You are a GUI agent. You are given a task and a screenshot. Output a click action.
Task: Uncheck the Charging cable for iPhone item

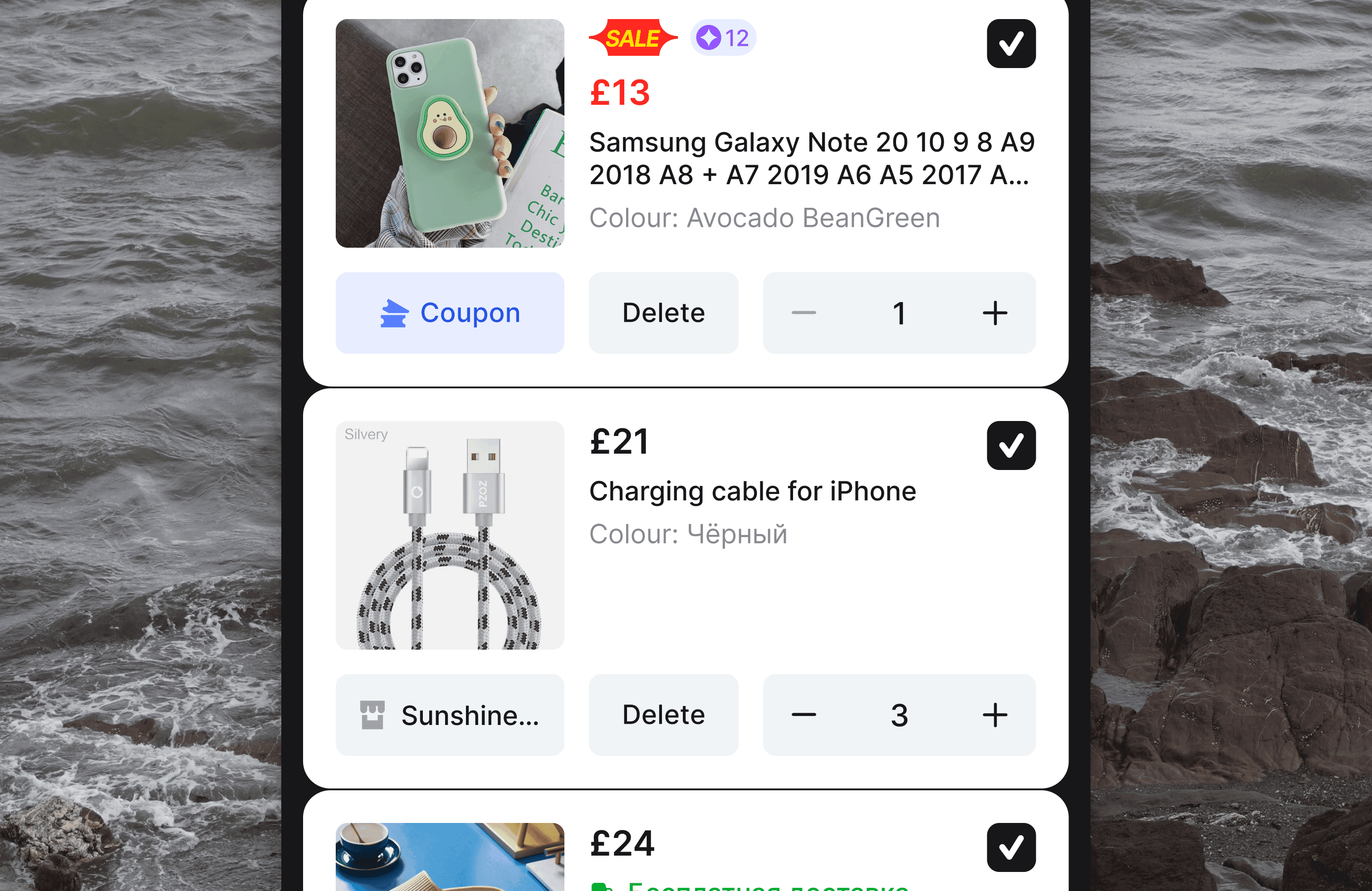coord(1010,445)
